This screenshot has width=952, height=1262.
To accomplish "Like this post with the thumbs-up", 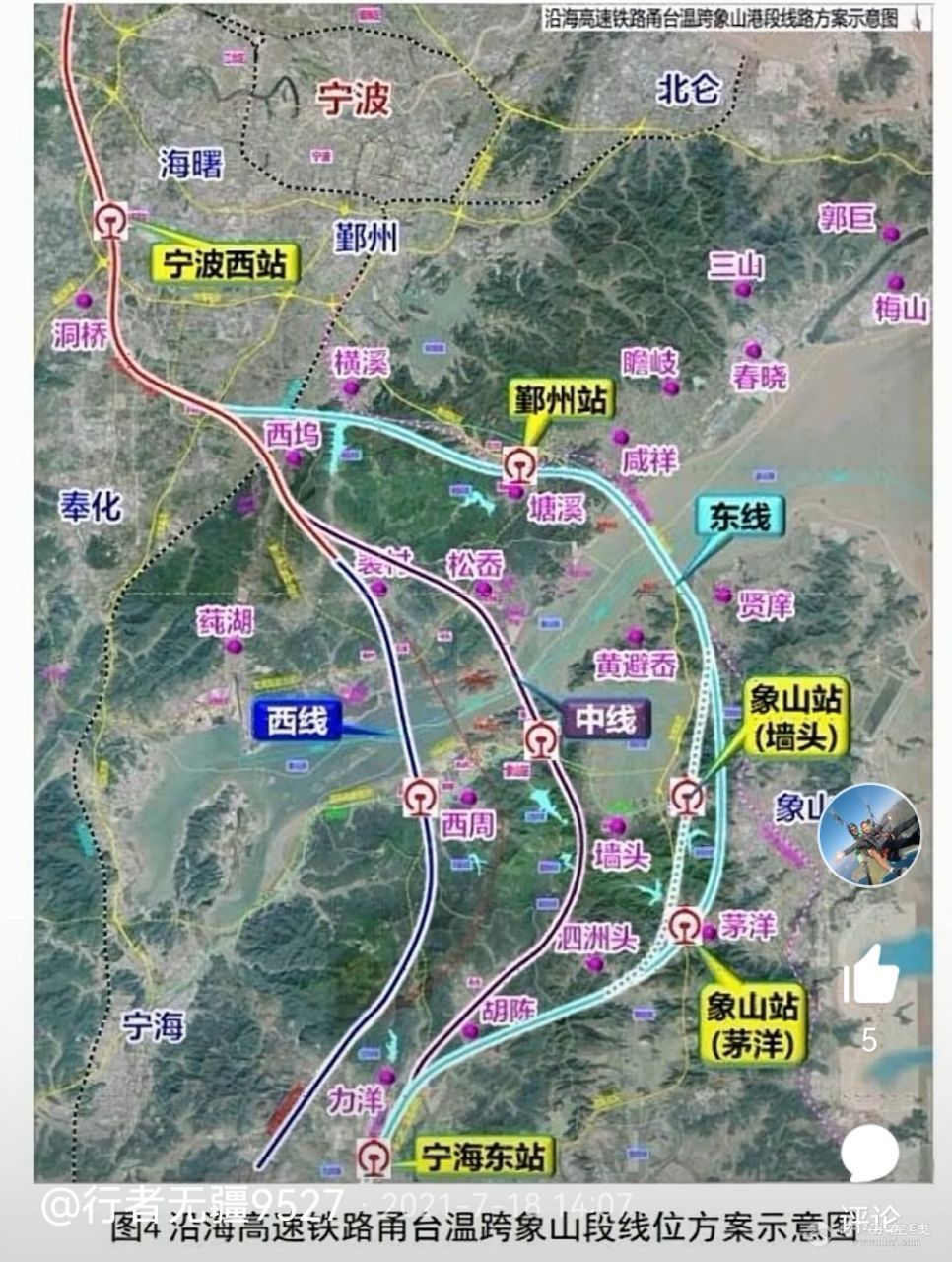I will pos(869,975).
